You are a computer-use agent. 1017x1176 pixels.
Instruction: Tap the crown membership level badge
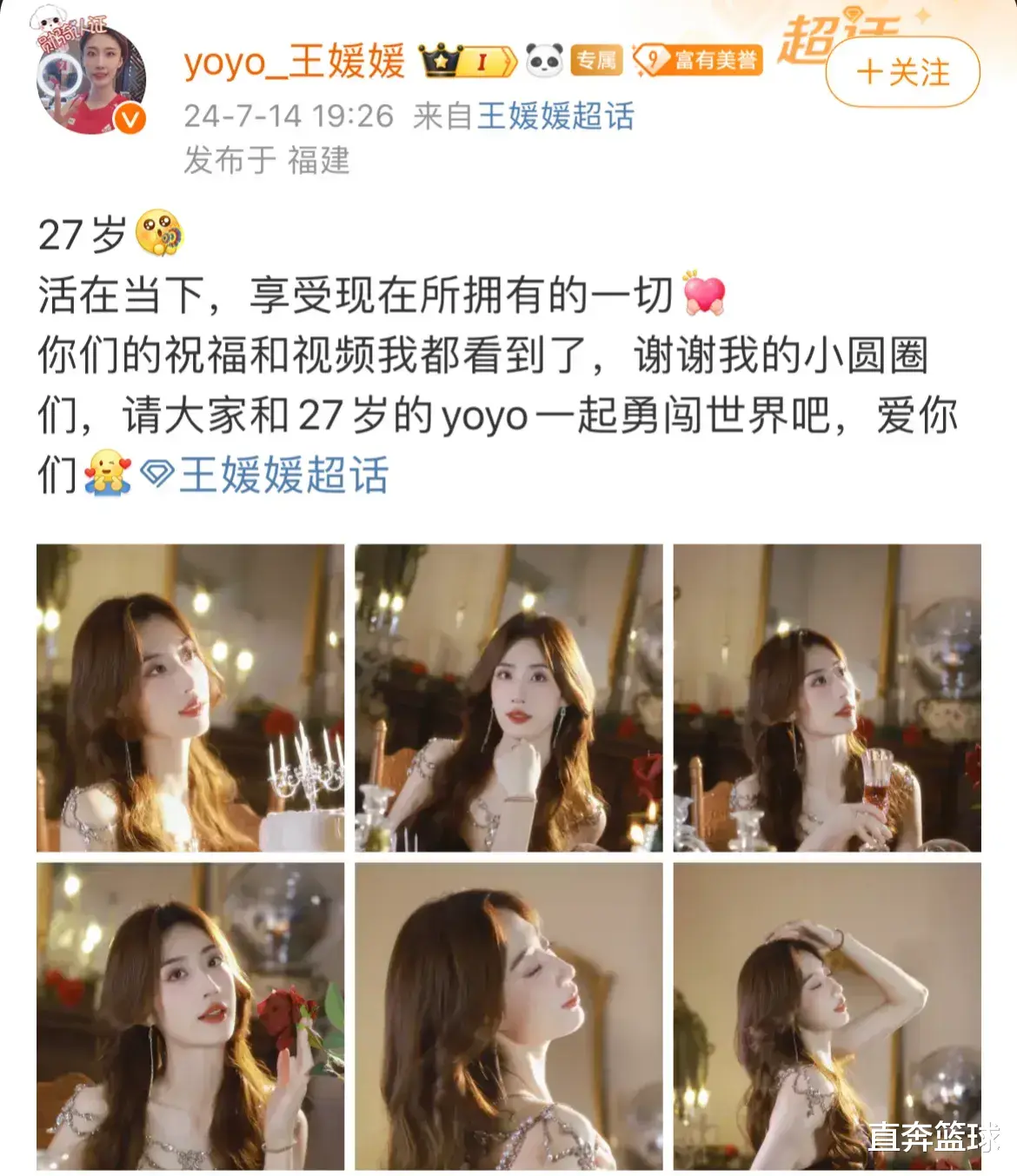click(467, 61)
